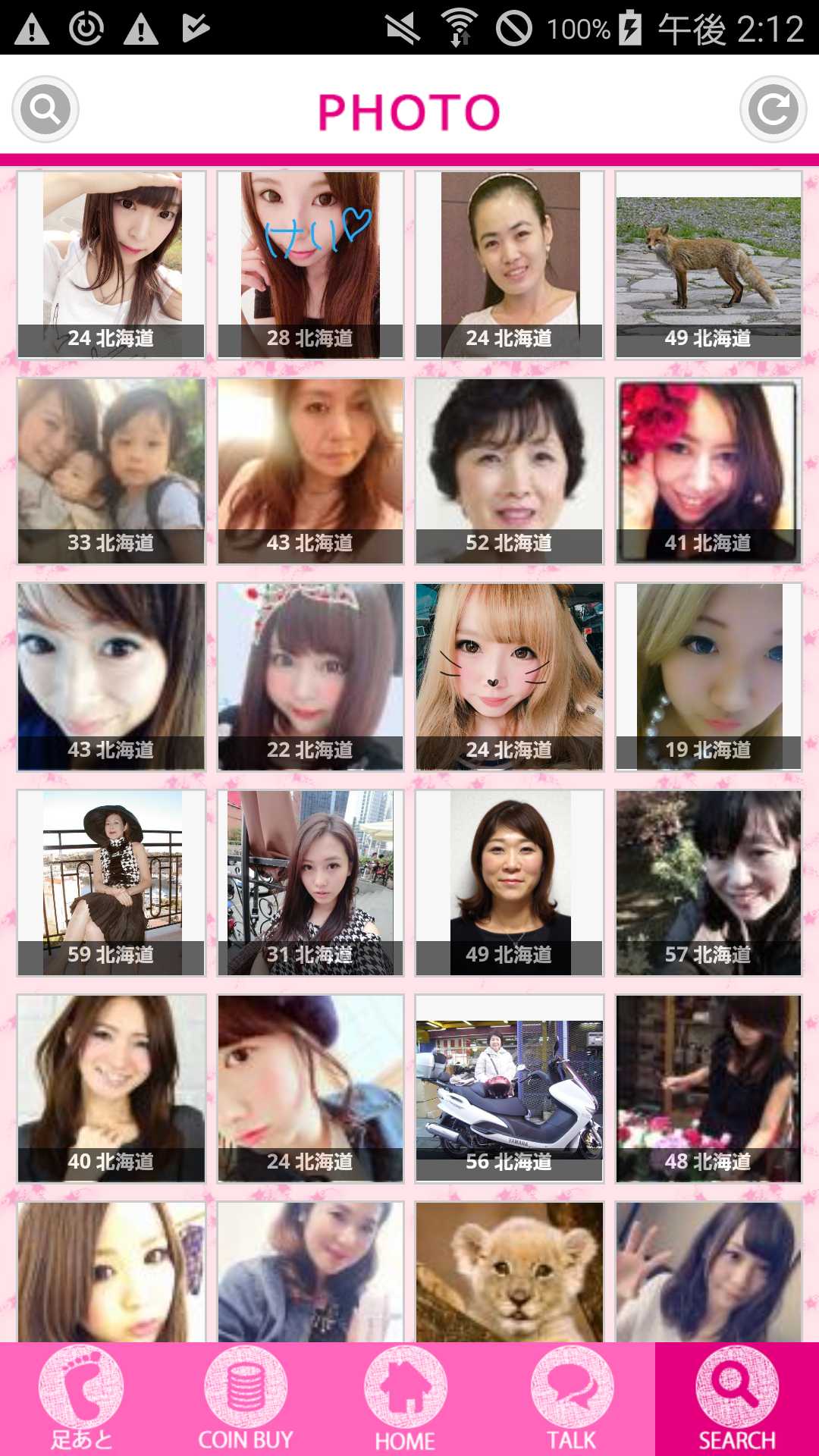The height and width of the screenshot is (1456, 819).
Task: Select the SEARCH tab
Action: pos(736,1399)
